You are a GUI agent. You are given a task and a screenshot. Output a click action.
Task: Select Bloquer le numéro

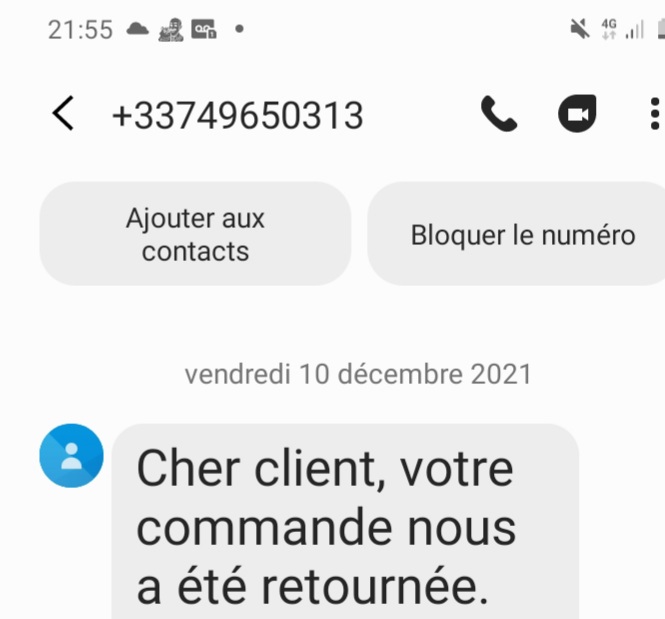pyautogui.click(x=520, y=235)
